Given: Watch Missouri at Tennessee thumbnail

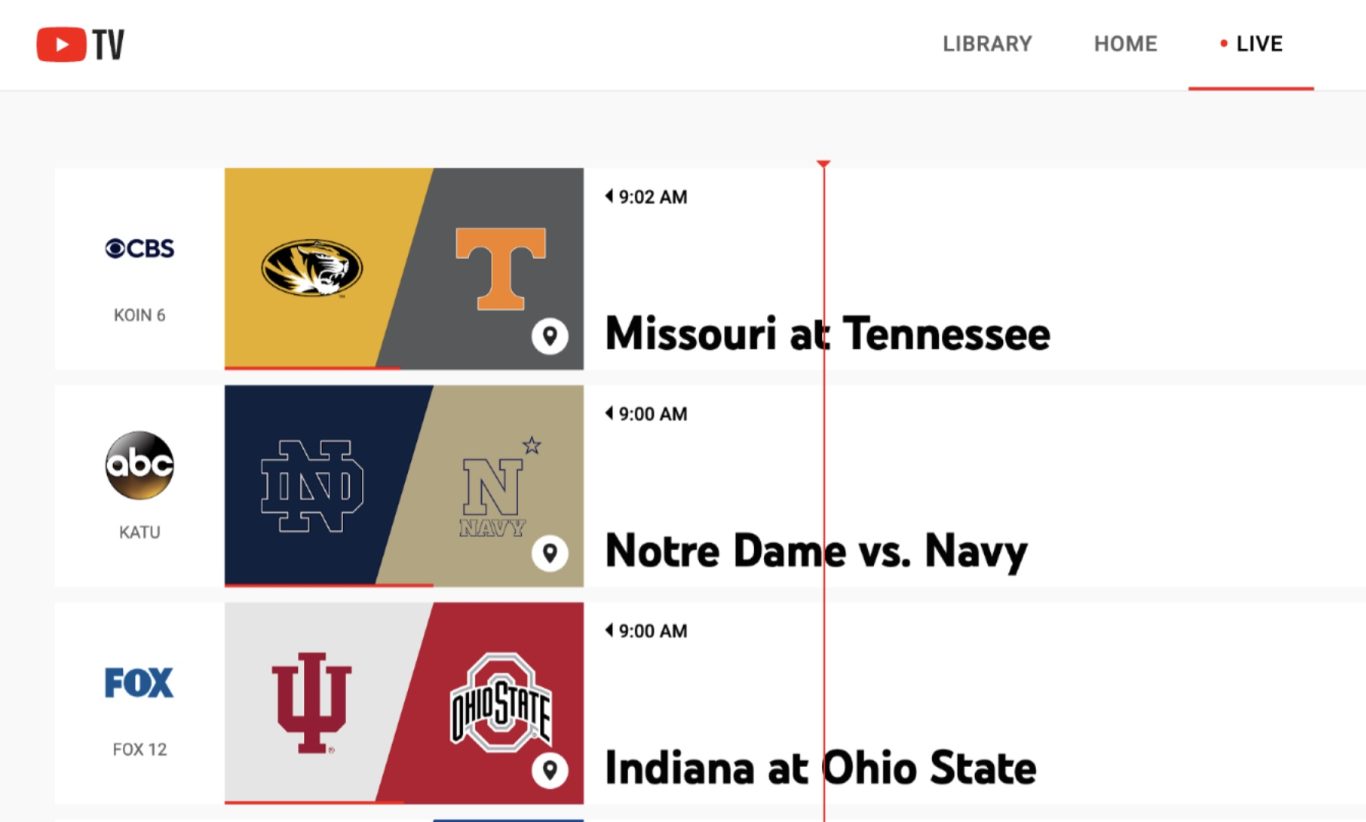Looking at the screenshot, I should [x=404, y=268].
